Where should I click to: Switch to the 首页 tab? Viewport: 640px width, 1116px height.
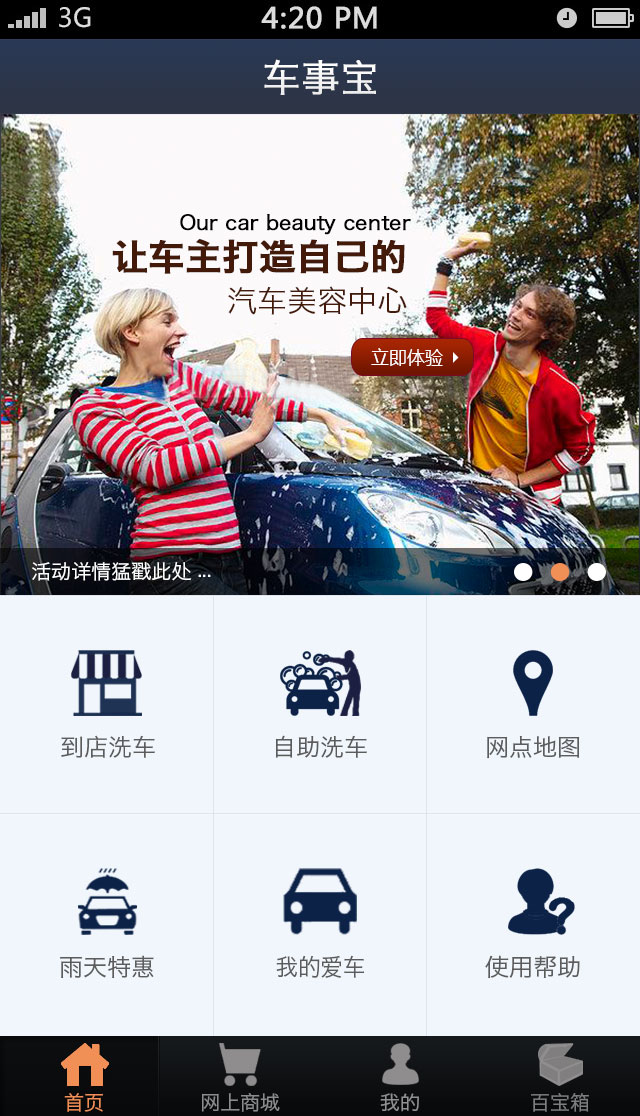pyautogui.click(x=84, y=1077)
